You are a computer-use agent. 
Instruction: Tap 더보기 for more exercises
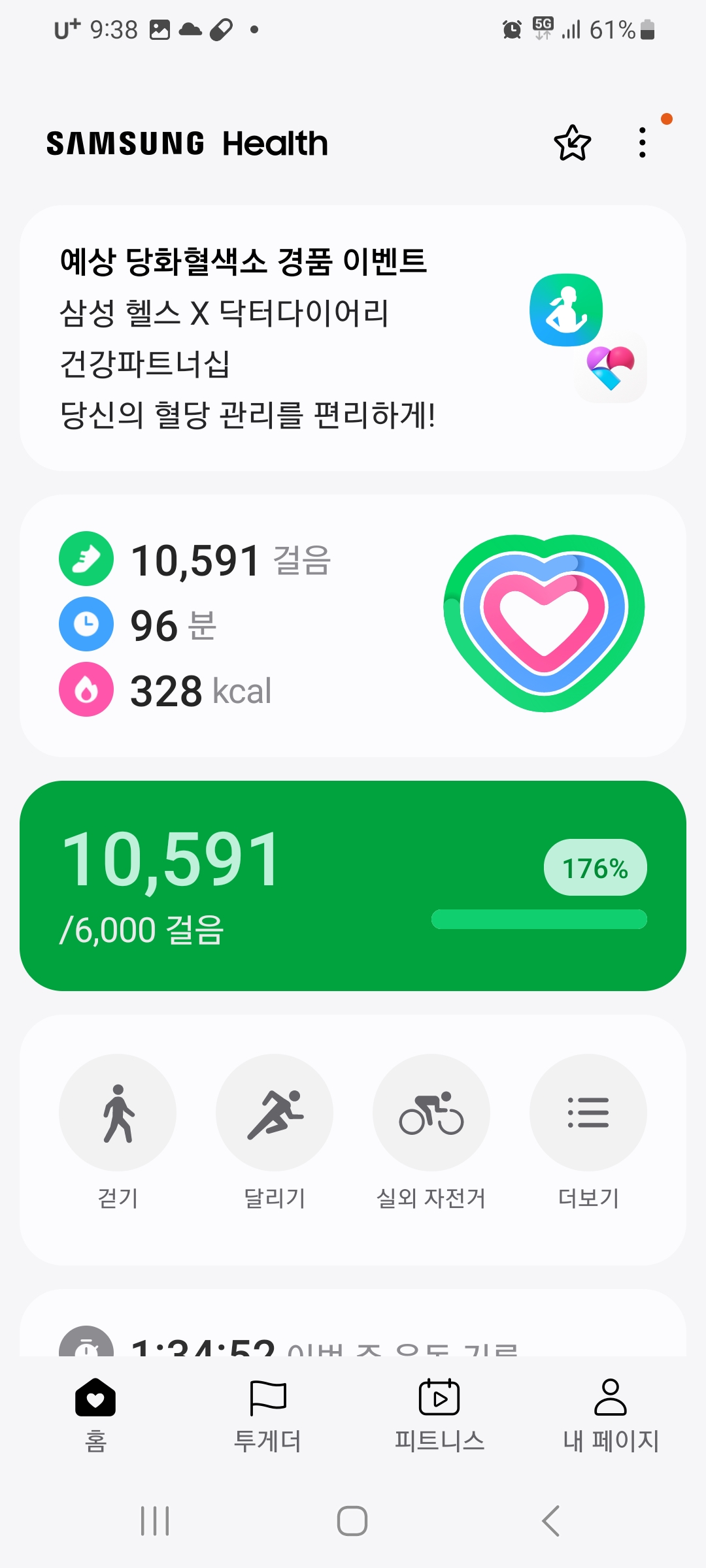(x=588, y=1112)
